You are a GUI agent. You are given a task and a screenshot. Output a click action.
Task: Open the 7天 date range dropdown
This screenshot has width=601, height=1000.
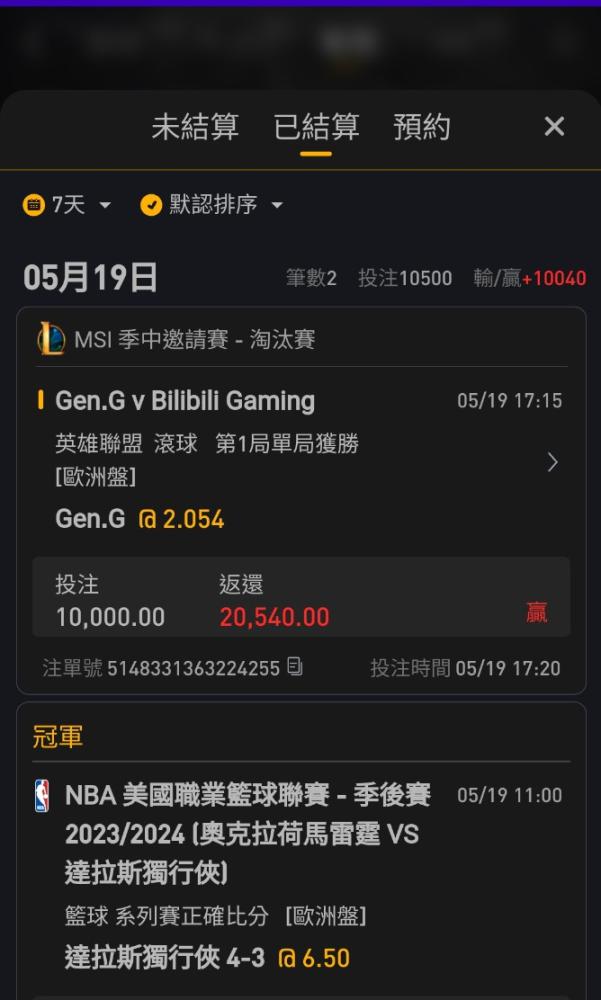(x=67, y=205)
